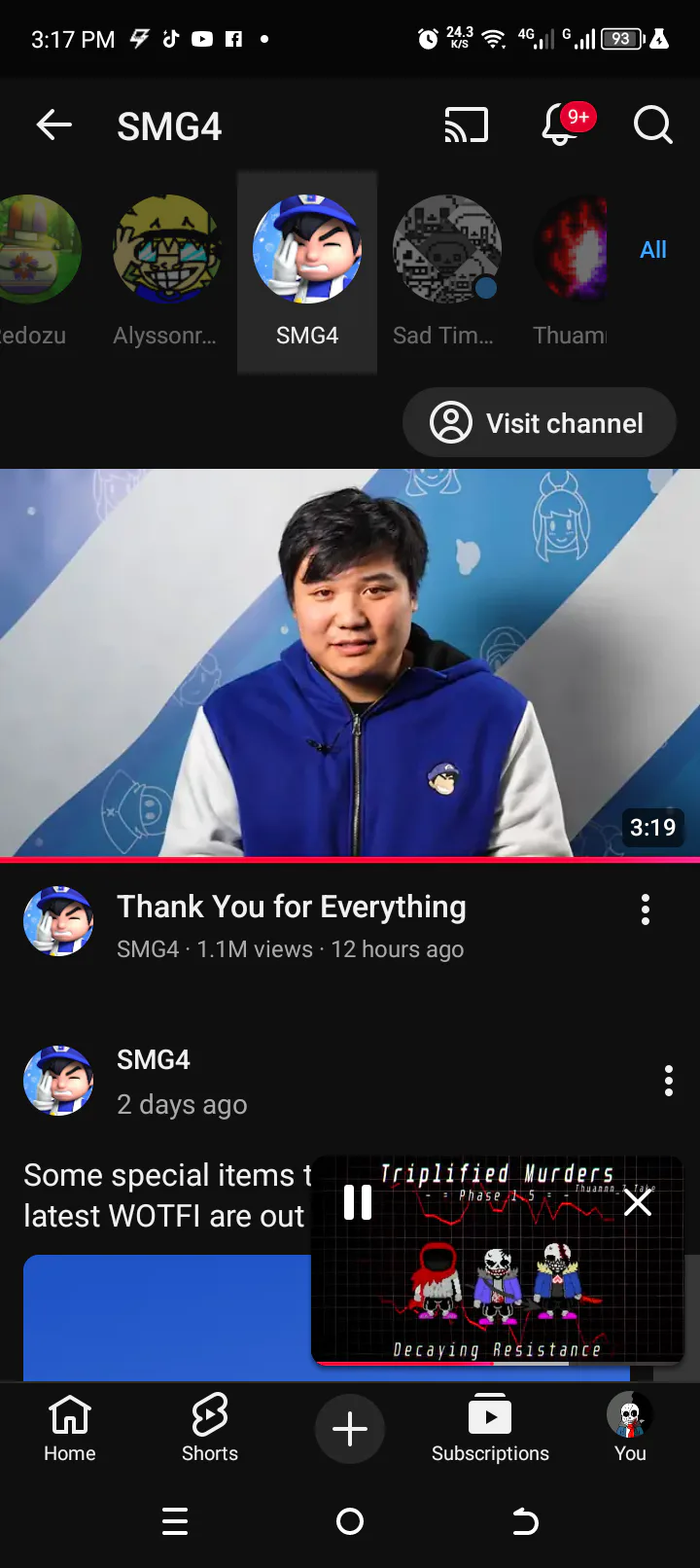Image resolution: width=700 pixels, height=1568 pixels.
Task: Select the Sad Tim channel avatar
Action: click(446, 249)
